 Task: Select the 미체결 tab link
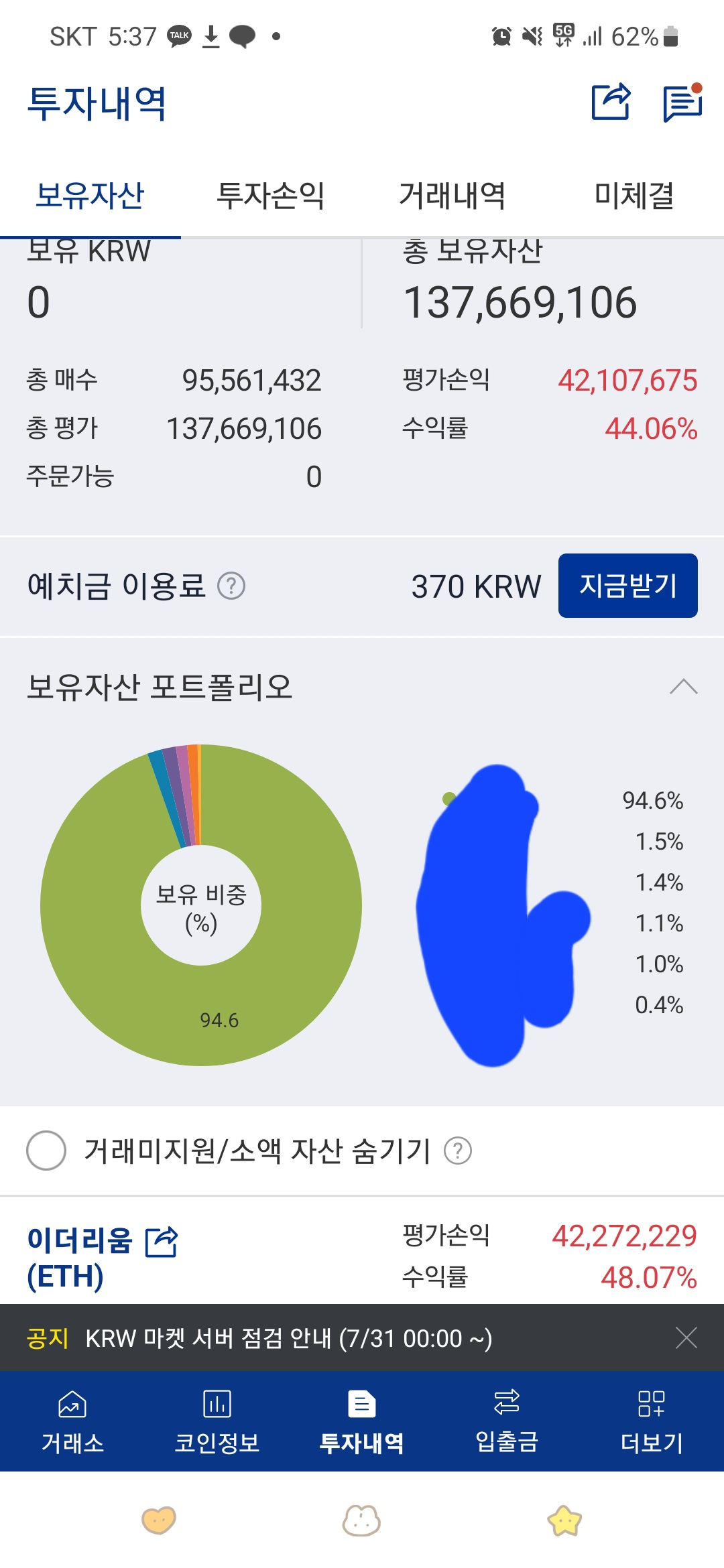(633, 196)
